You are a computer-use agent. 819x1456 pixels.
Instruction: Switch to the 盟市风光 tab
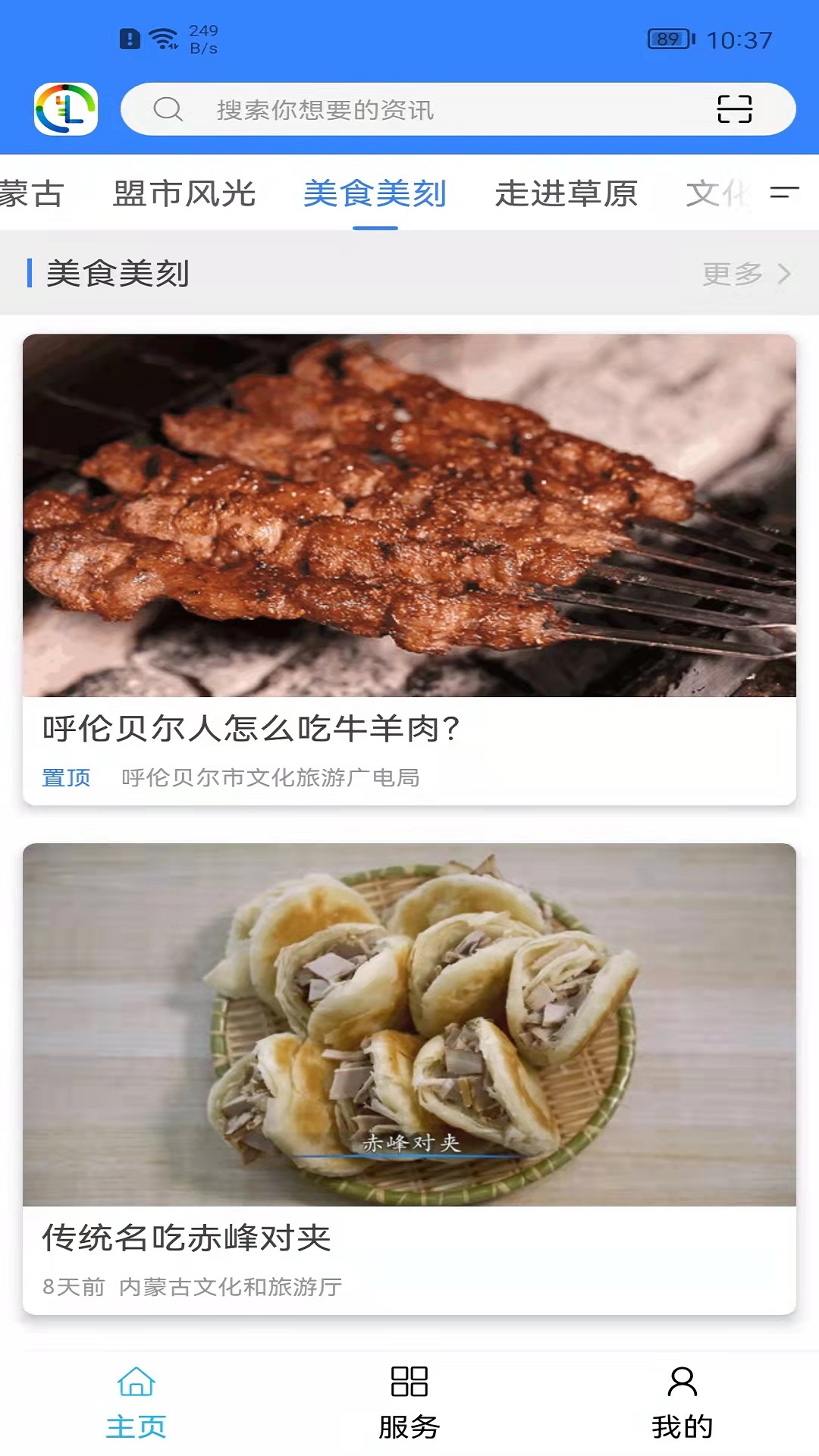tap(184, 193)
